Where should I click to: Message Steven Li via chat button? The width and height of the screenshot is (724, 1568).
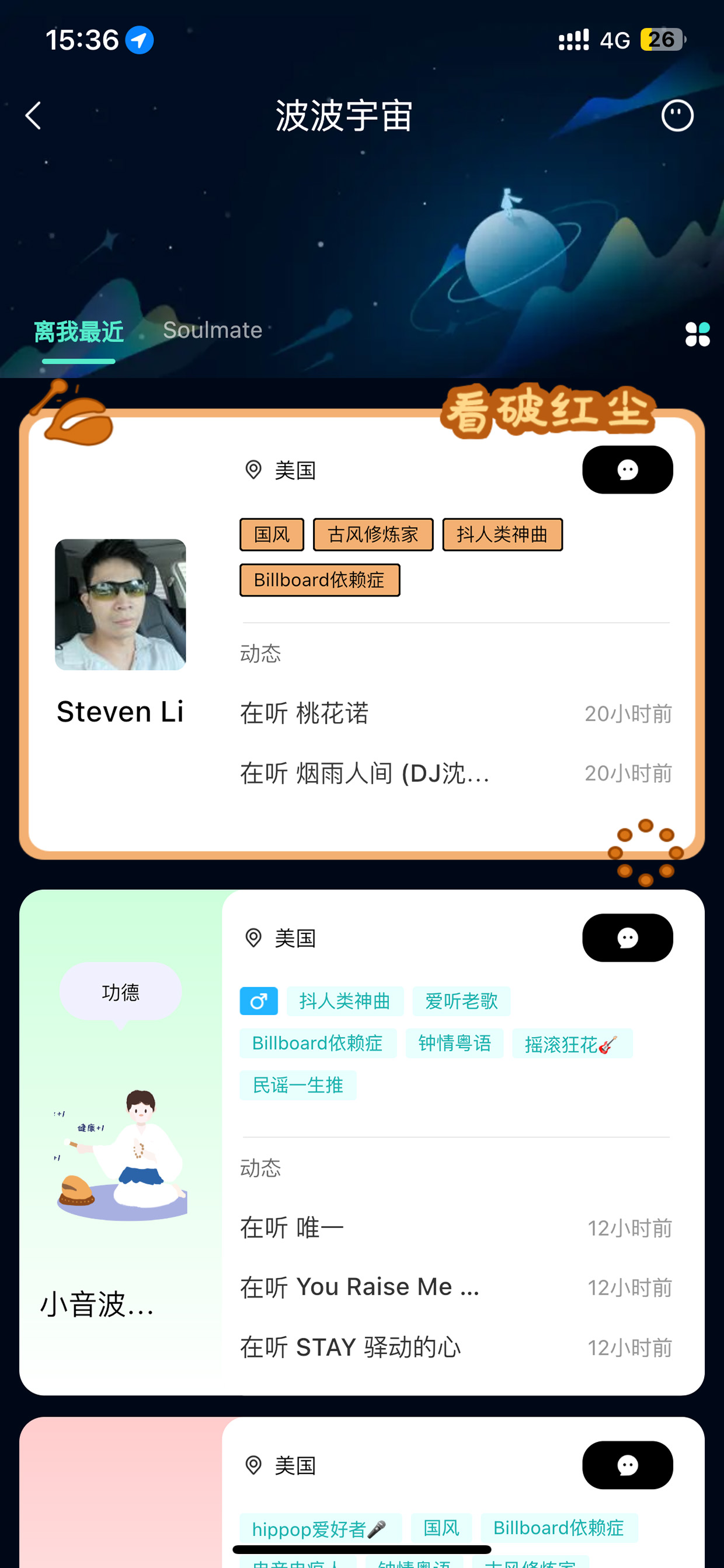pos(627,470)
